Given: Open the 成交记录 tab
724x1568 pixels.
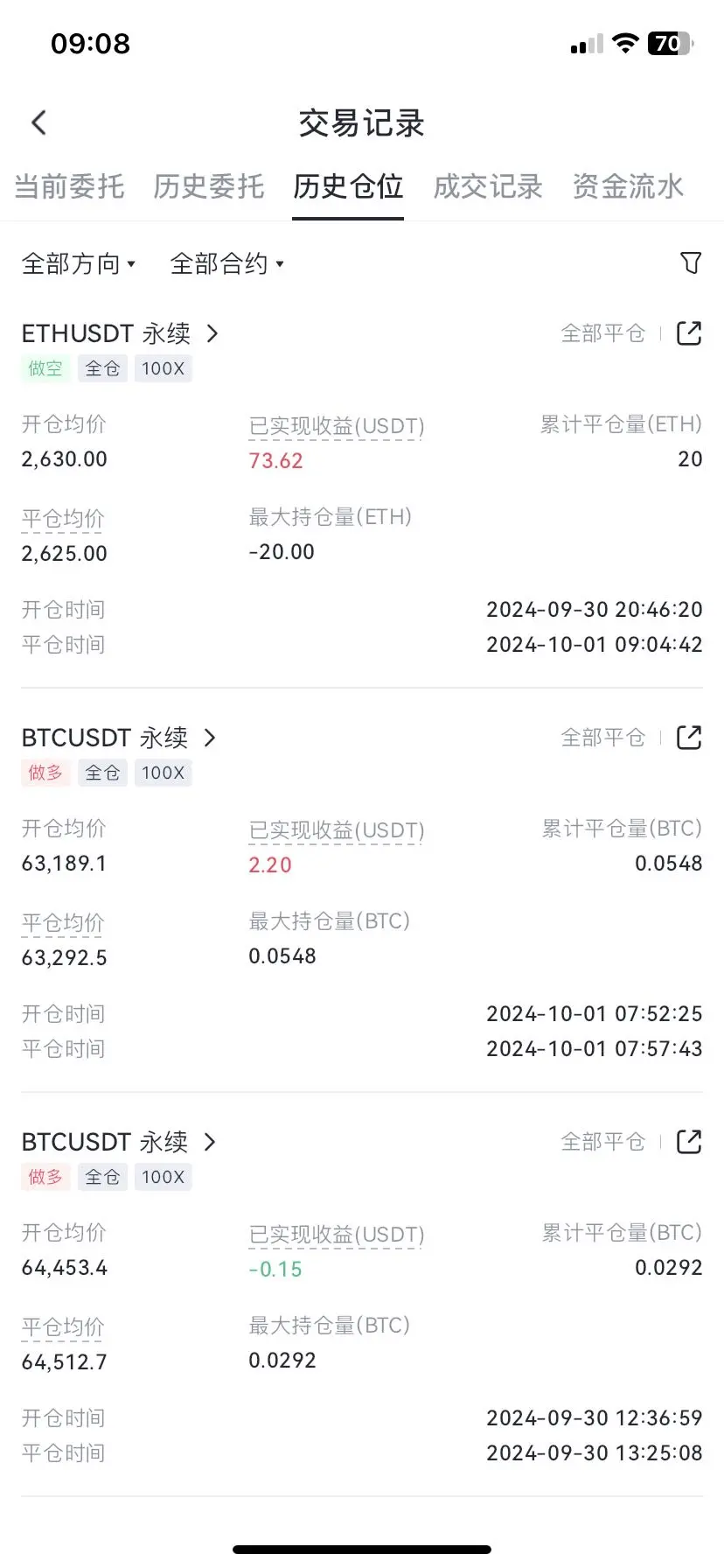Looking at the screenshot, I should (x=488, y=186).
